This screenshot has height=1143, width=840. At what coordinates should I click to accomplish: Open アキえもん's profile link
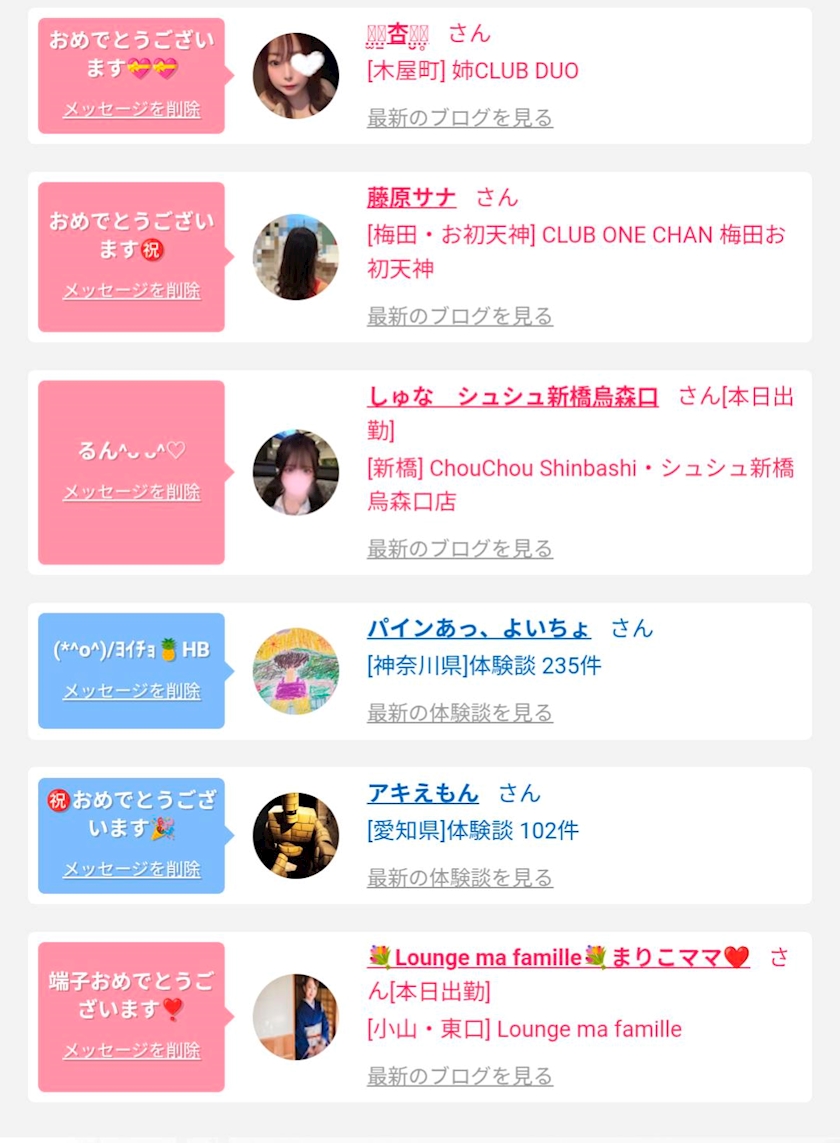click(x=423, y=793)
